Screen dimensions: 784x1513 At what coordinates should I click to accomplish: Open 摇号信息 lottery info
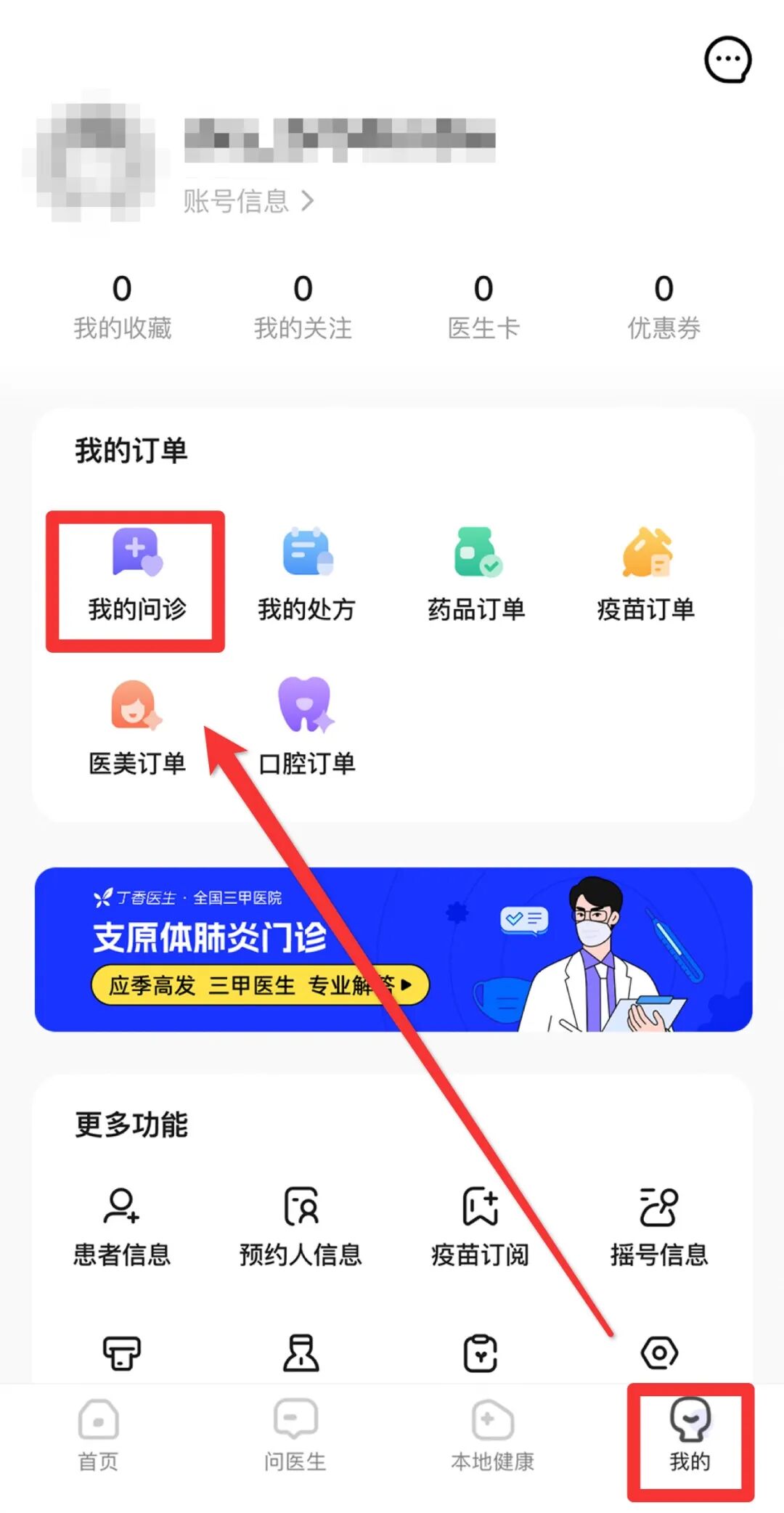(x=659, y=1227)
